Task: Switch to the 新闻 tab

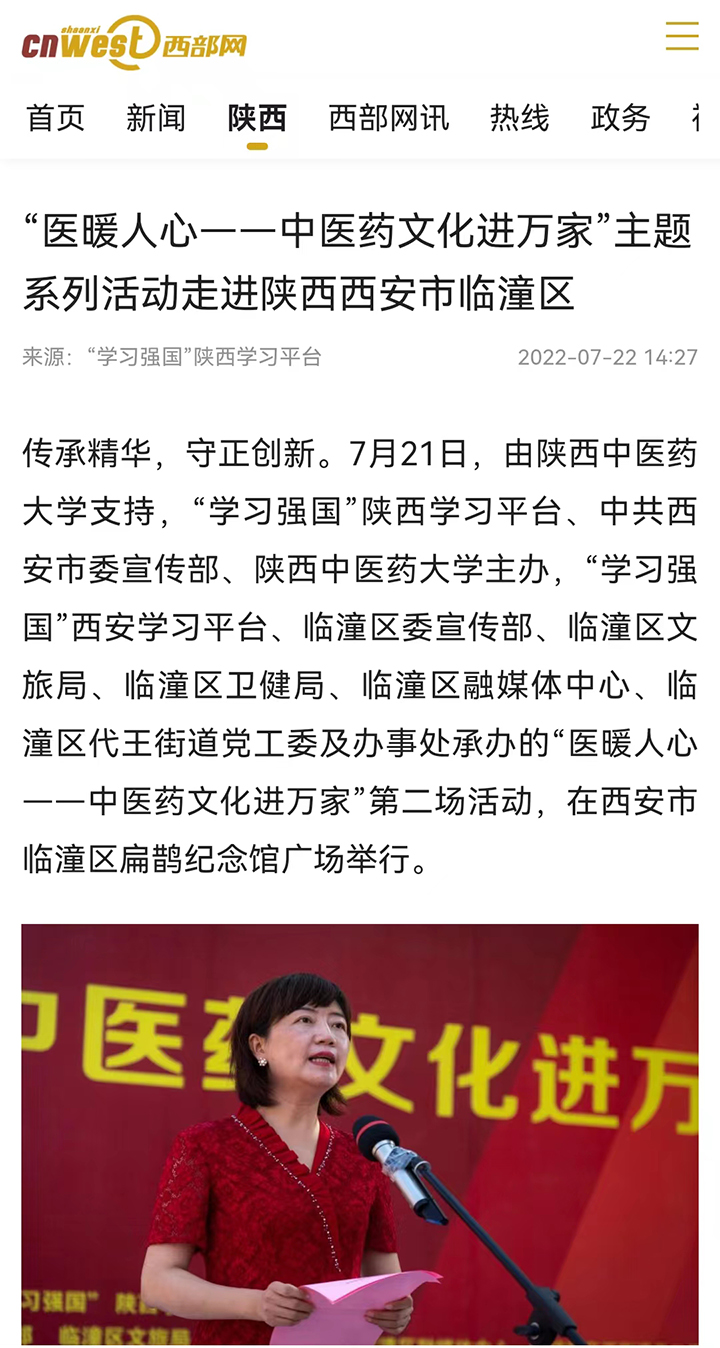Action: tap(156, 118)
